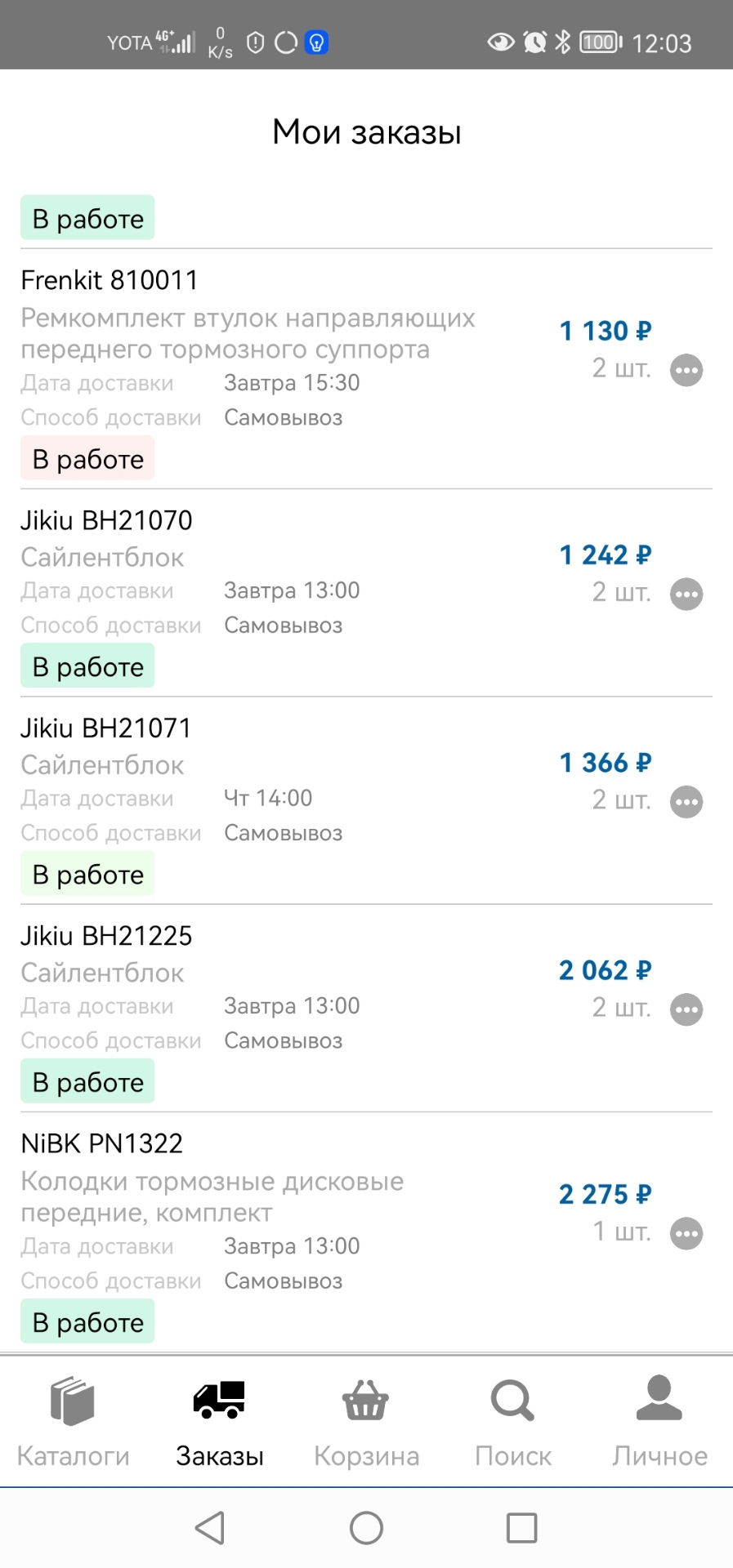Go to the home screen

366,1527
